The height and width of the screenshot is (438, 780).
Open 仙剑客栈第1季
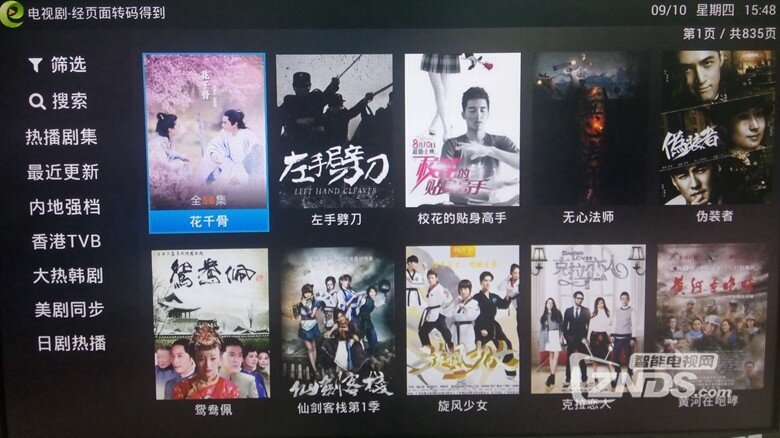(337, 323)
